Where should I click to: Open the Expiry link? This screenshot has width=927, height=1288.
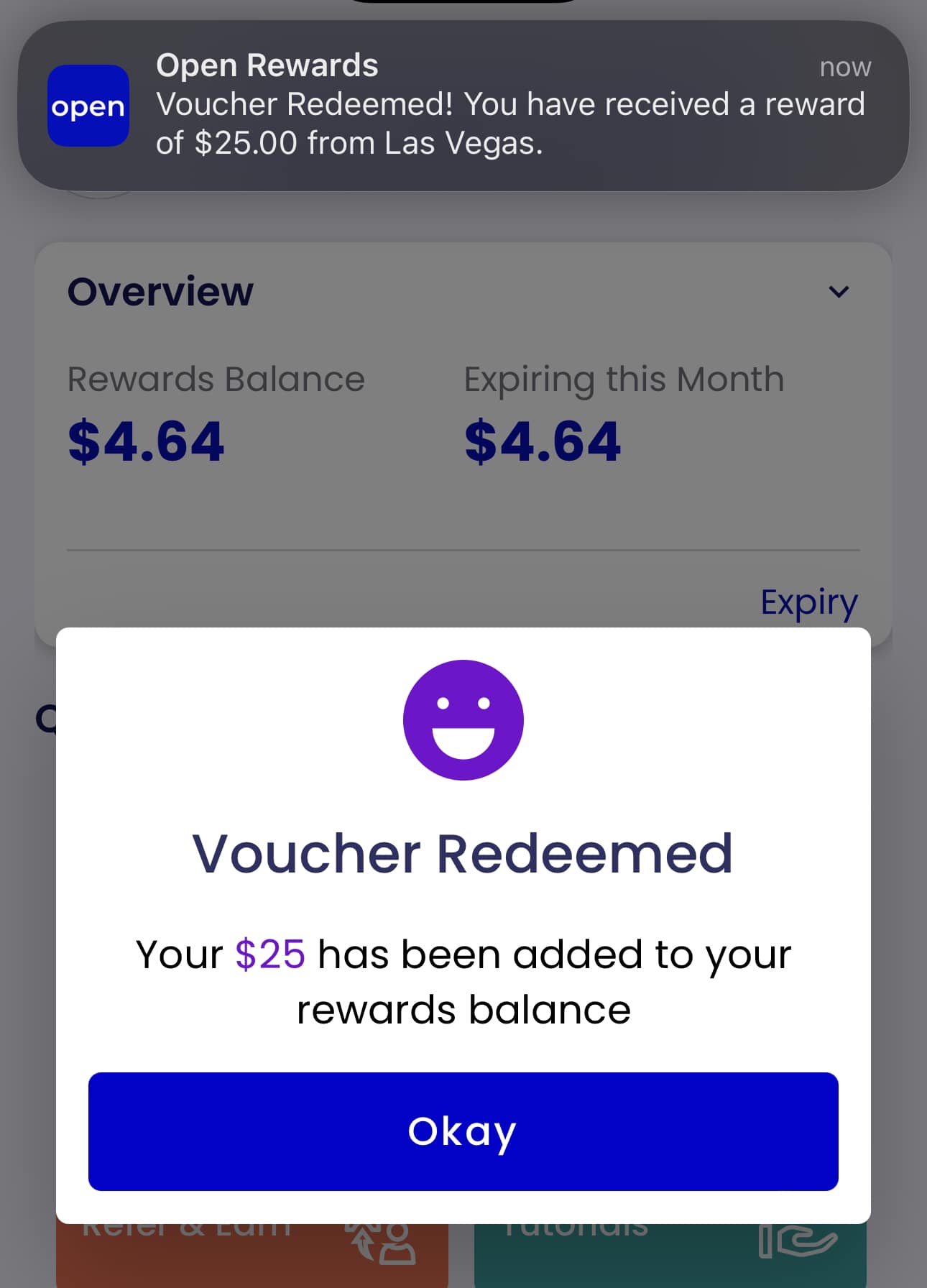808,602
